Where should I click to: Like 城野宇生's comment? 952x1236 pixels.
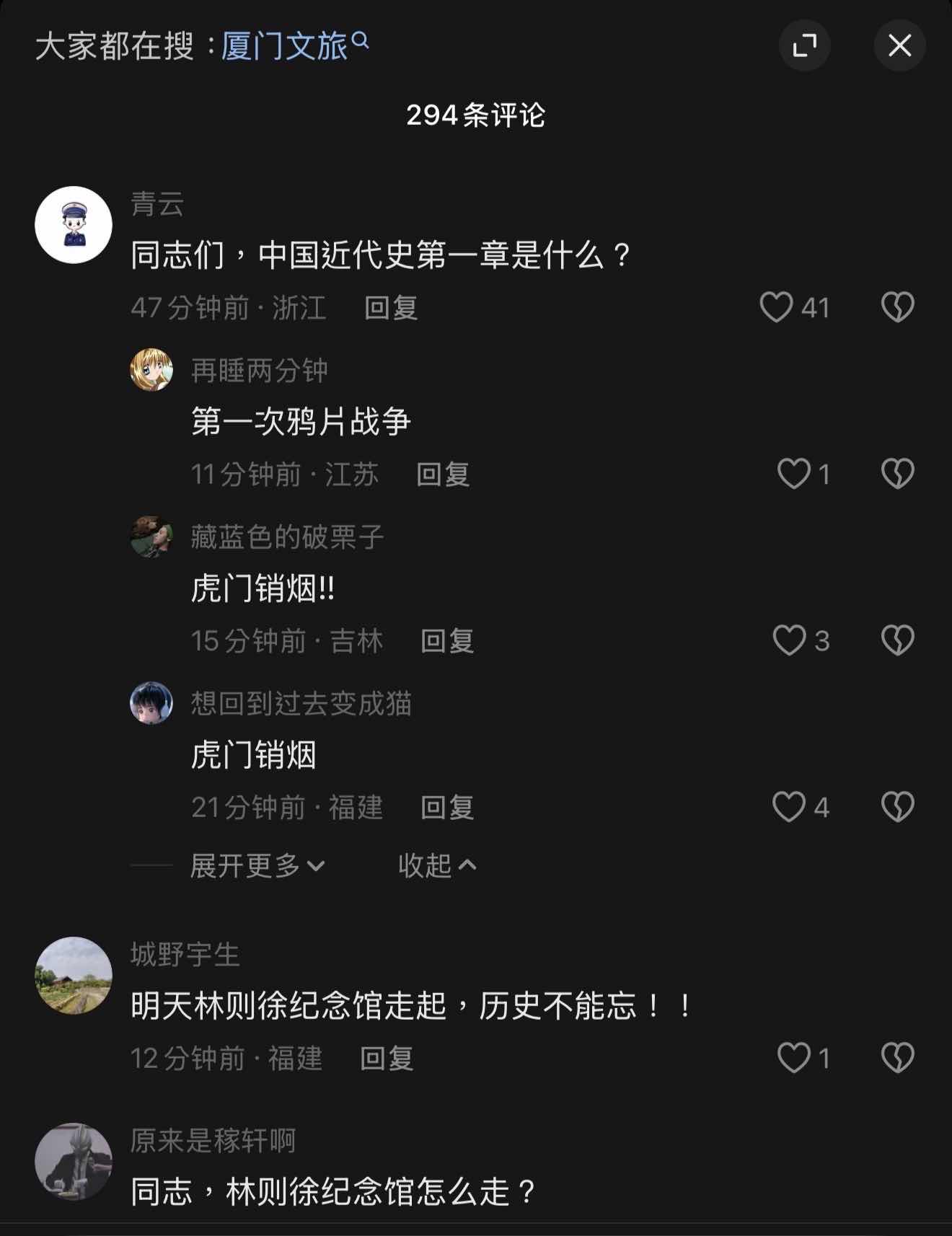(794, 1058)
